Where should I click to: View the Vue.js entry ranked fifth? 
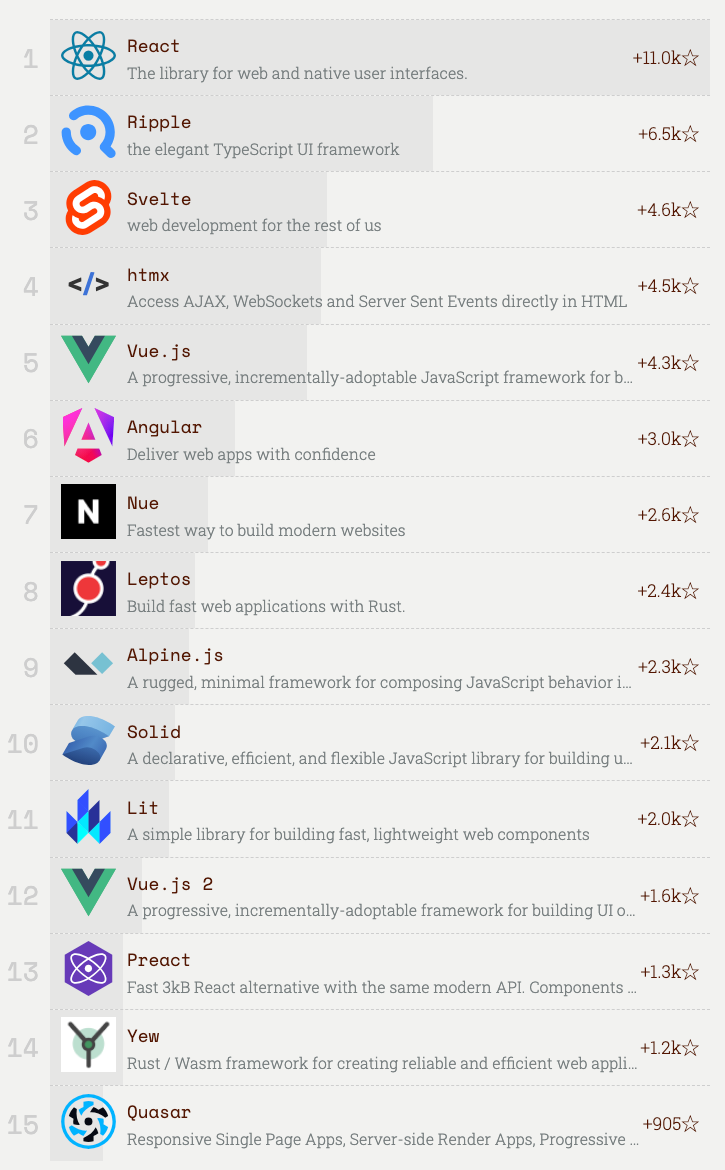pos(158,351)
